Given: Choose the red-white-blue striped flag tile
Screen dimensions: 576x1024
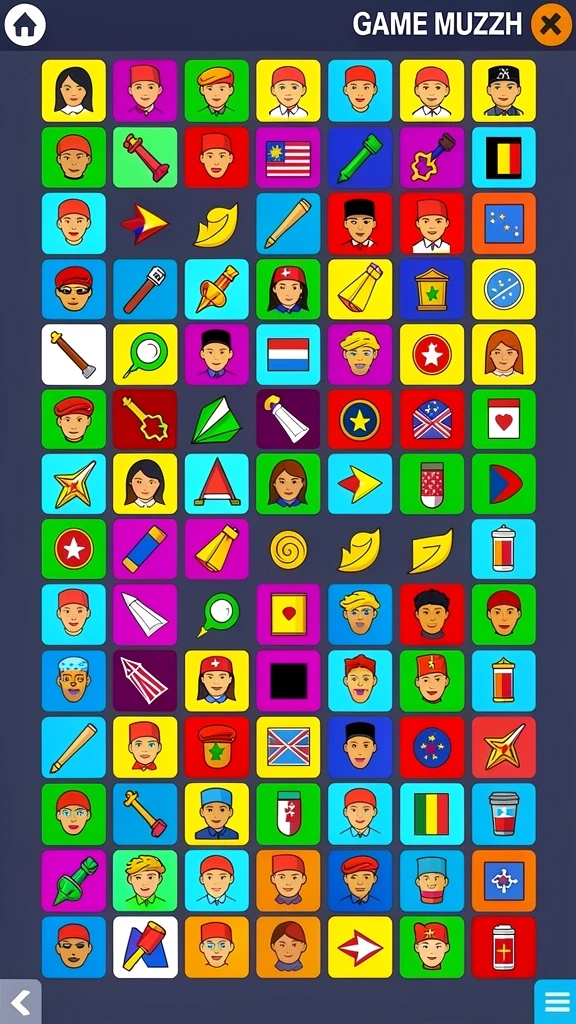Looking at the screenshot, I should pyautogui.click(x=288, y=355).
